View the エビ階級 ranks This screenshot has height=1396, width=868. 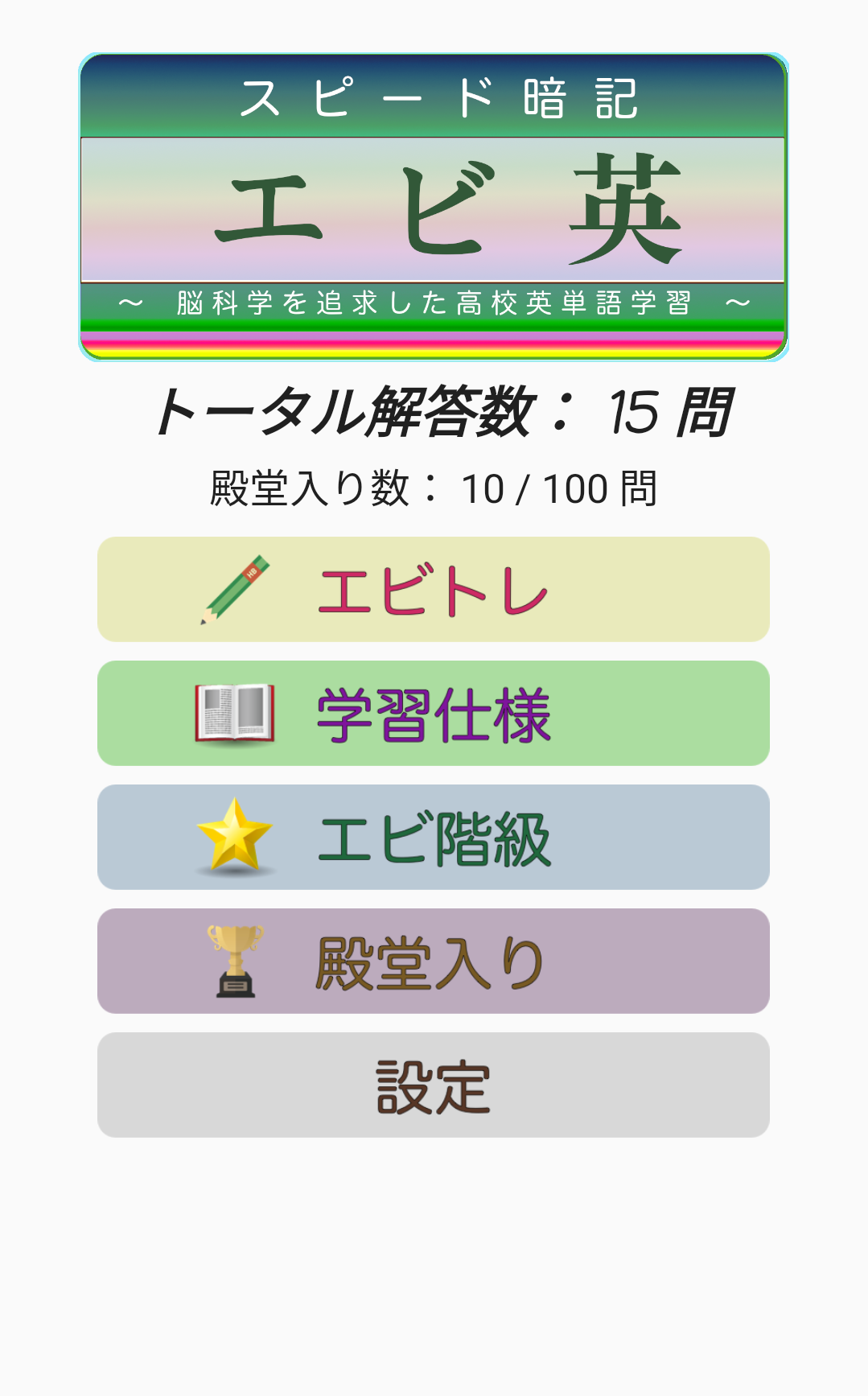pos(434,837)
